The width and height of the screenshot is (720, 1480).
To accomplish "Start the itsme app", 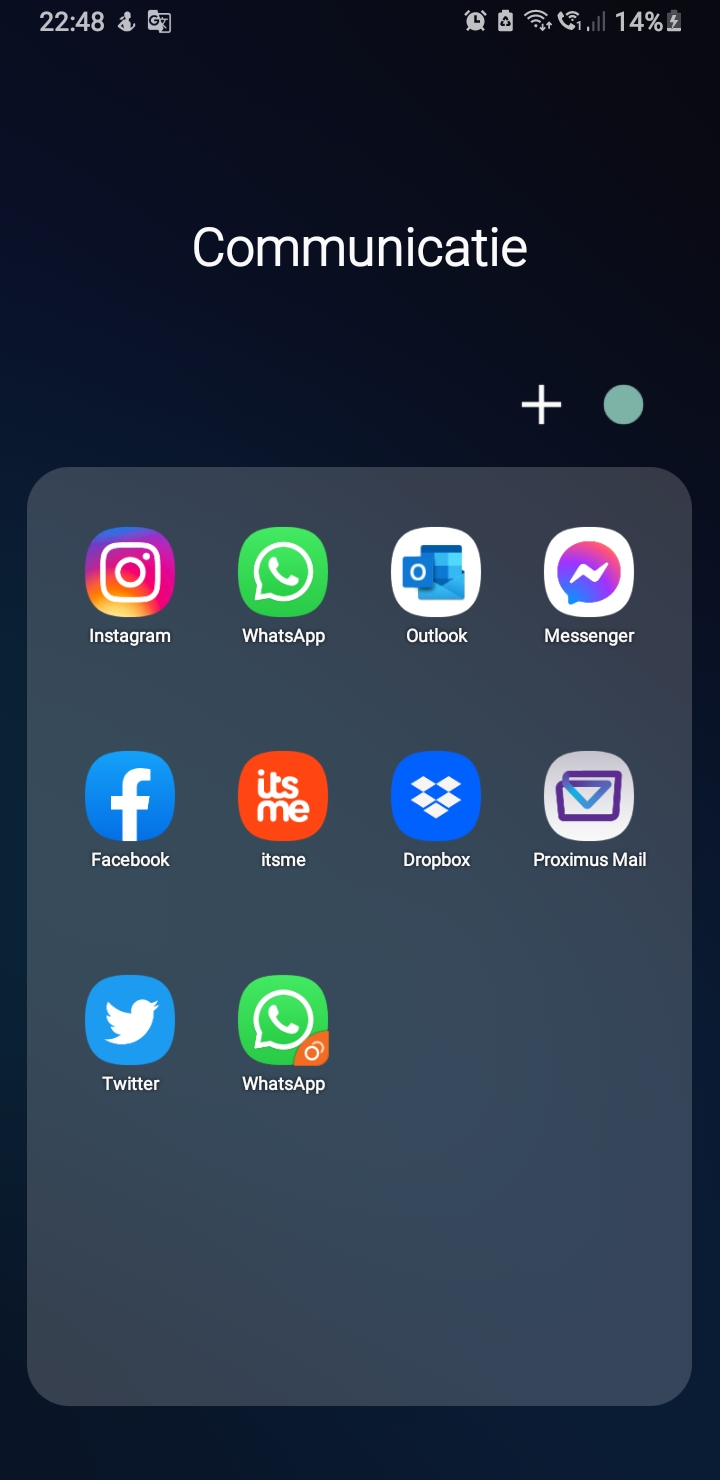I will pos(283,796).
